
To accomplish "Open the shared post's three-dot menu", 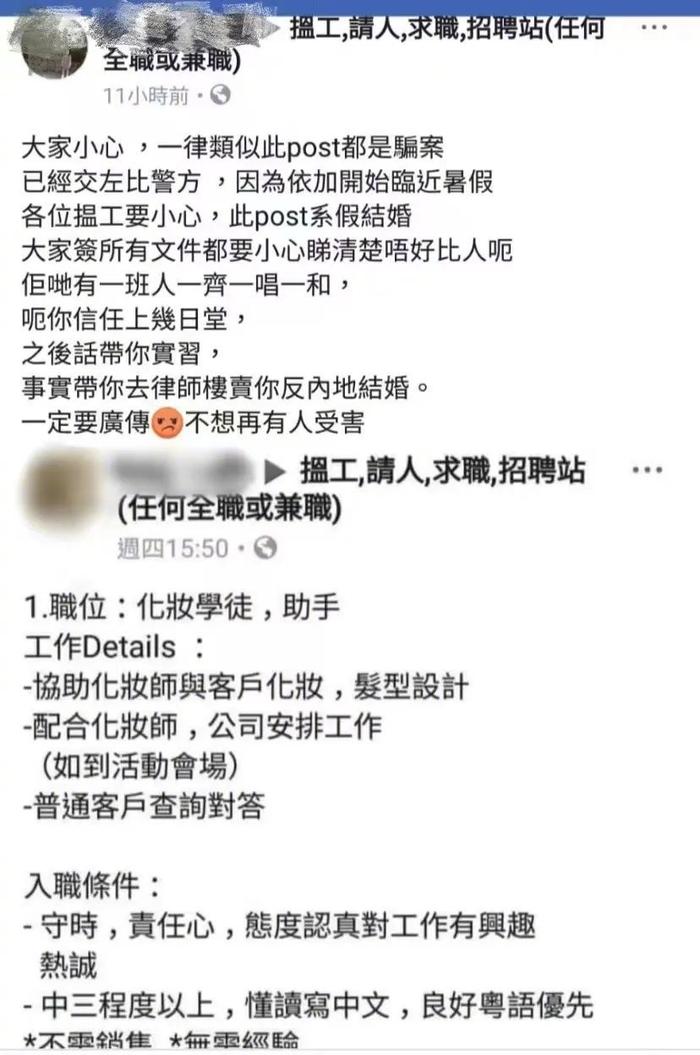I will [648, 470].
